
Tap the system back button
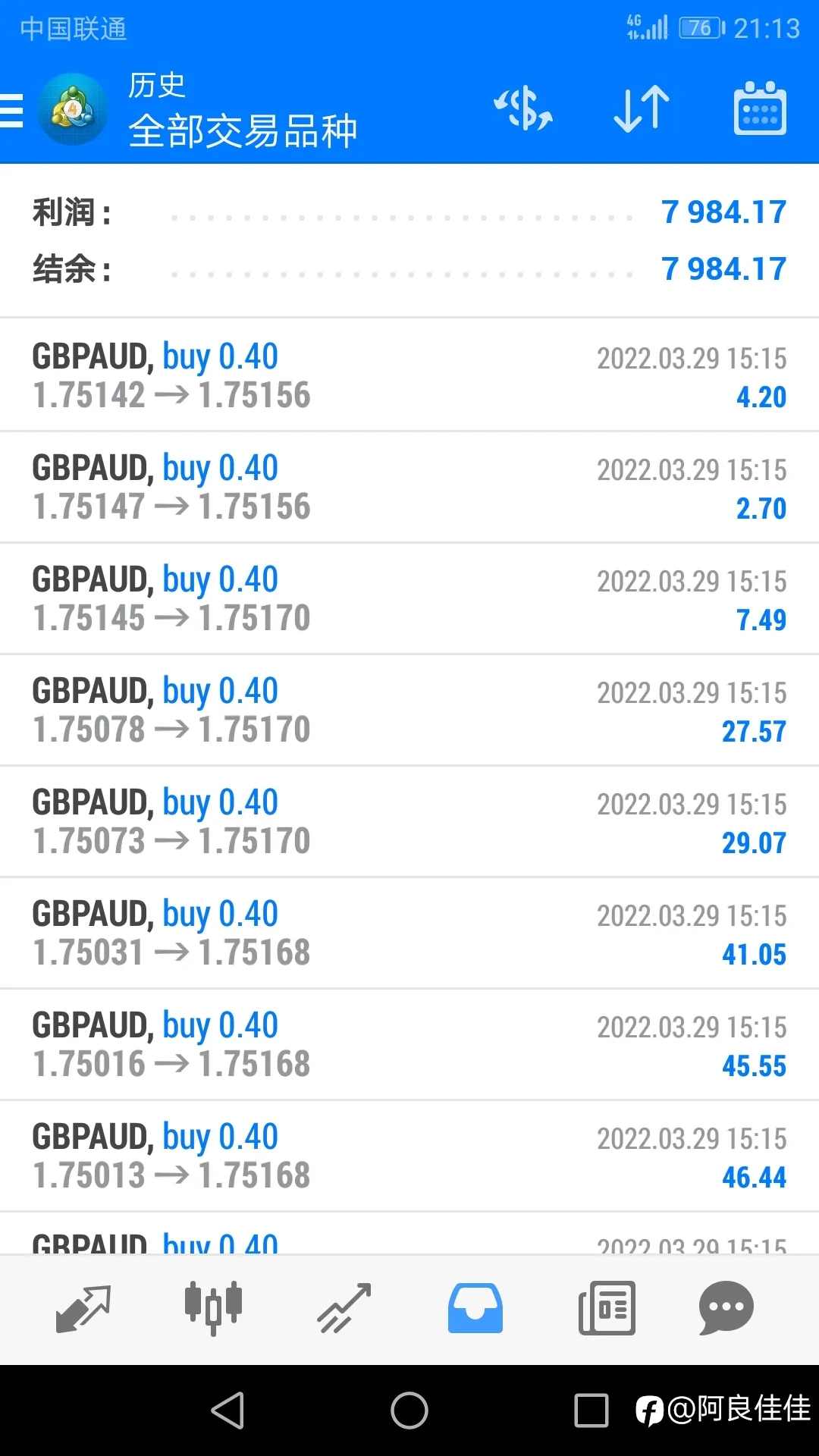tap(227, 1410)
